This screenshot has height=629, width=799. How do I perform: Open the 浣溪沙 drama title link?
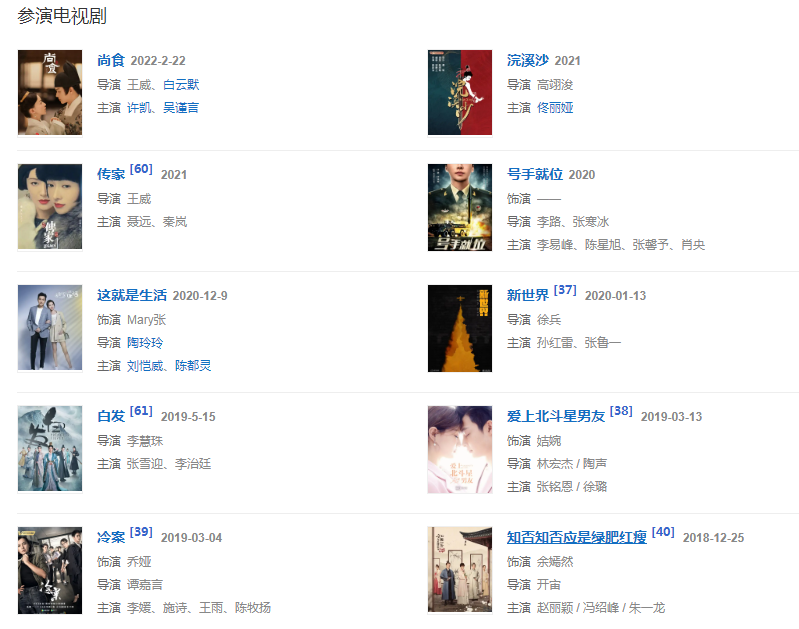[527, 61]
